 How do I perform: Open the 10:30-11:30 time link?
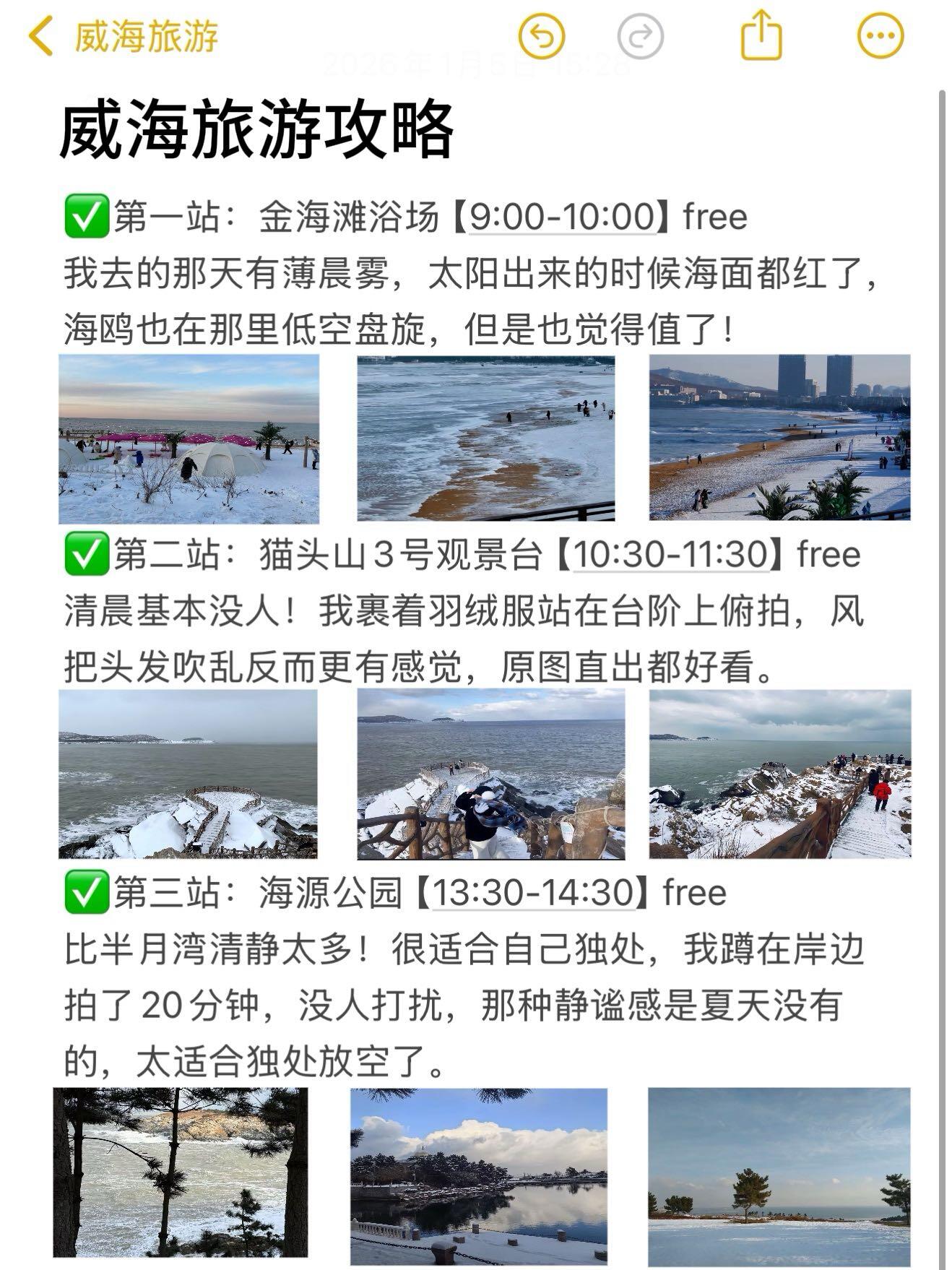coord(670,555)
